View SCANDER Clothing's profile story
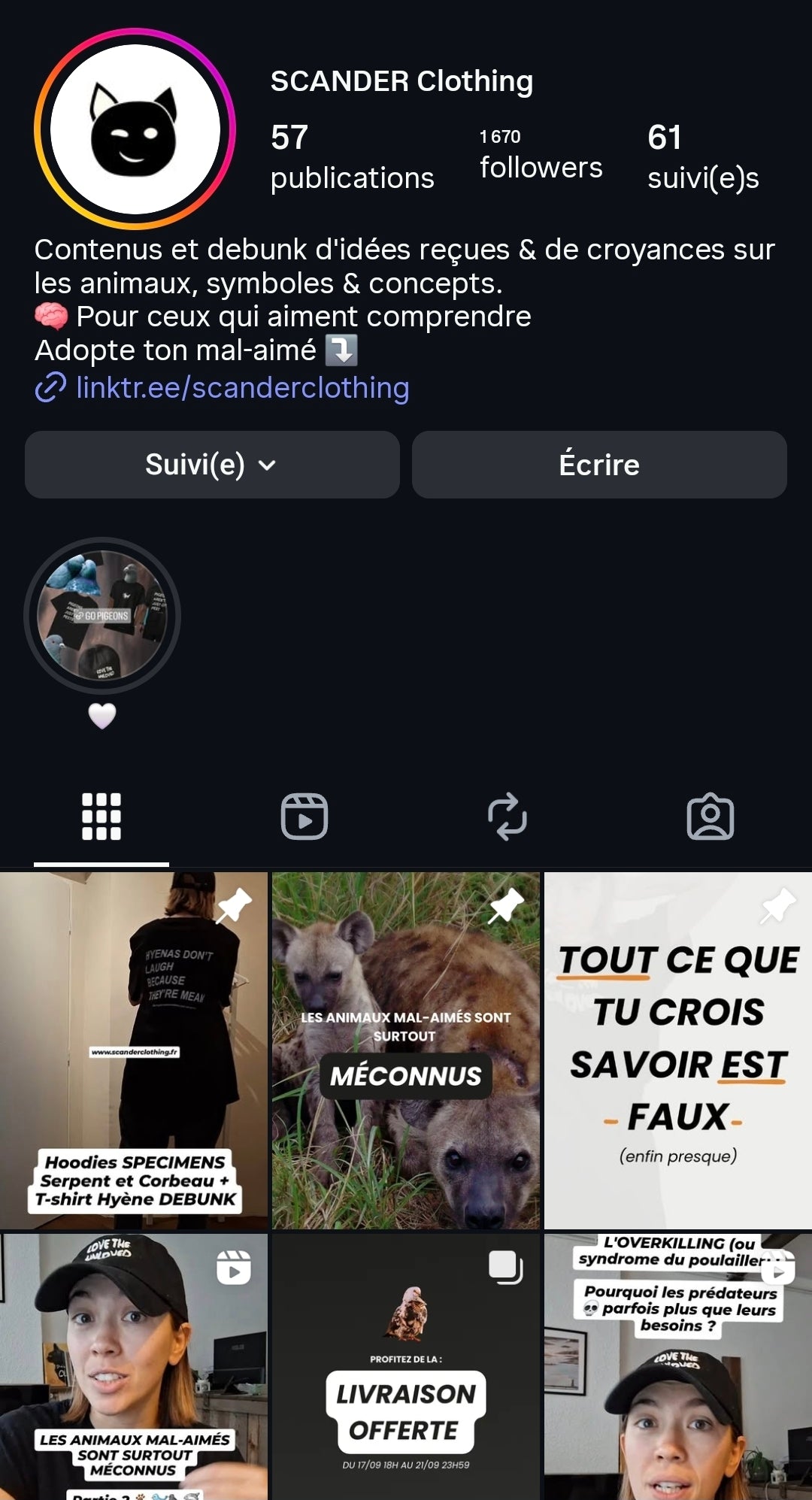 135,129
